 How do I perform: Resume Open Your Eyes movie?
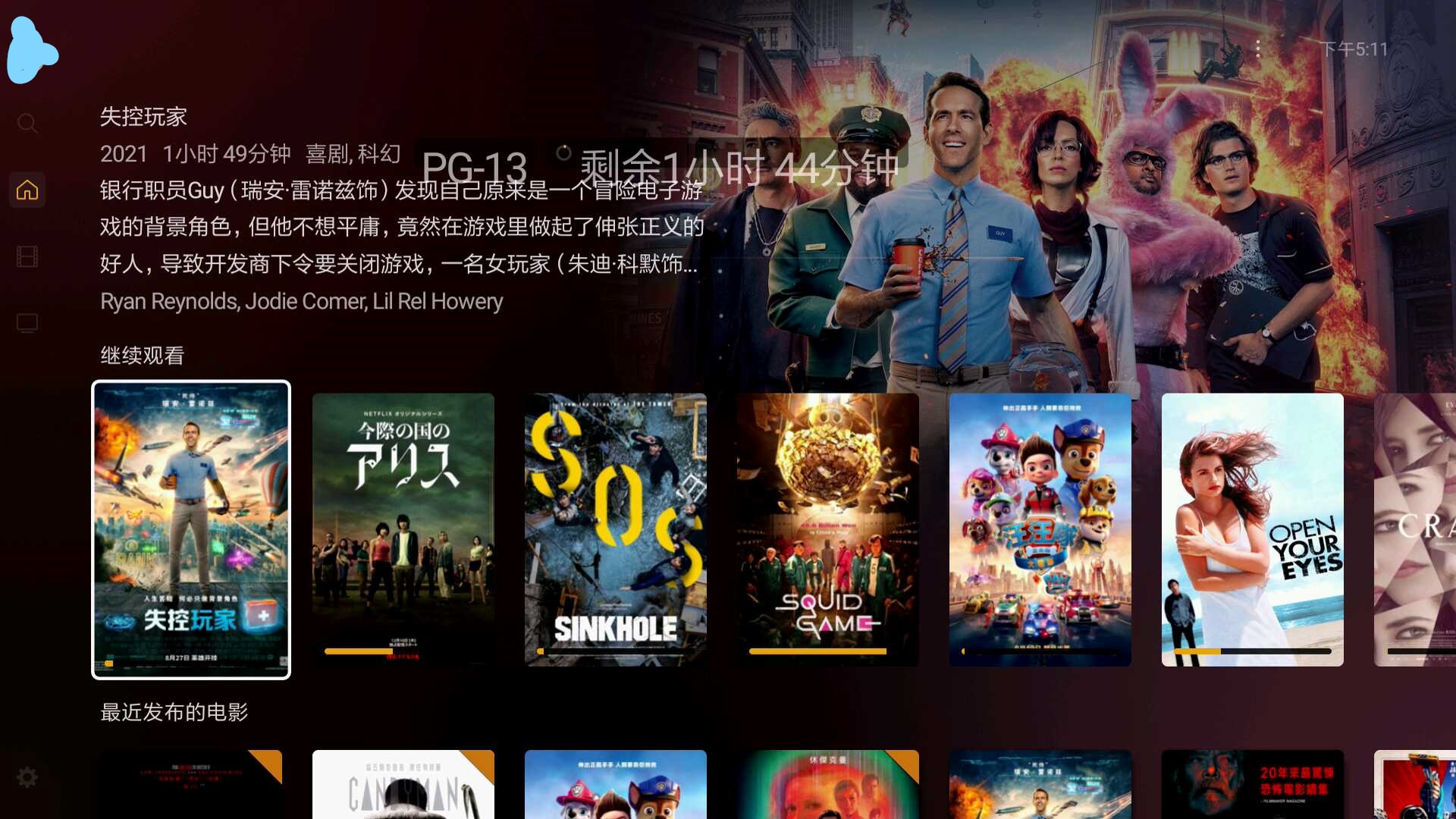click(x=1253, y=529)
